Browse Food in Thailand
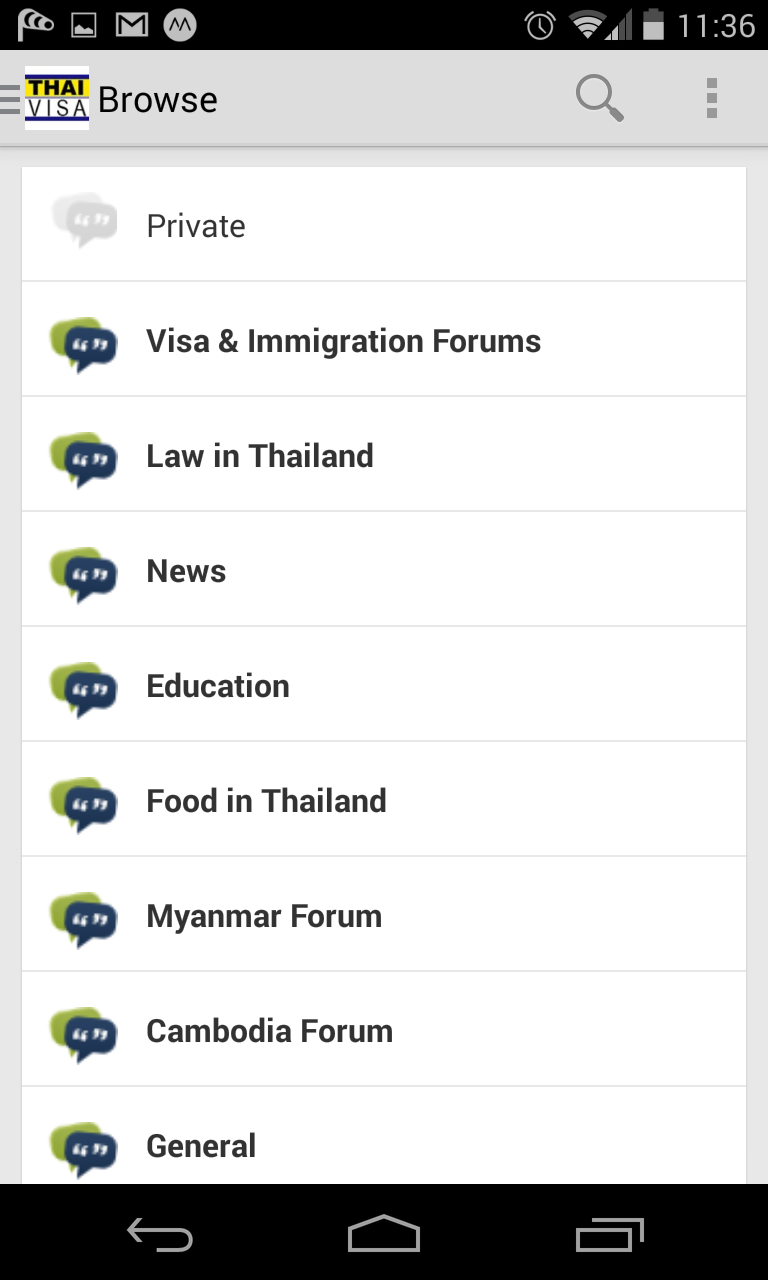 click(384, 800)
